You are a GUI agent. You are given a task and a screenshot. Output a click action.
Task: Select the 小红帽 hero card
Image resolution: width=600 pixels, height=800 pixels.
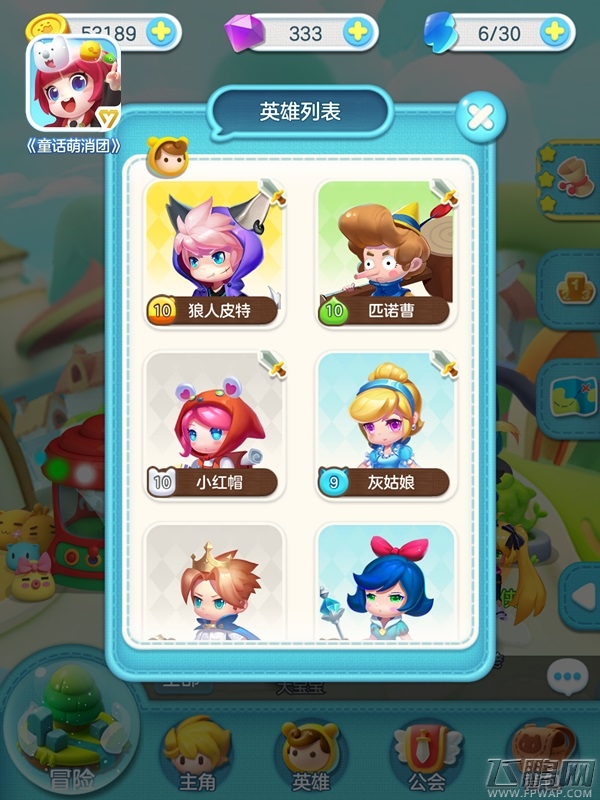214,425
